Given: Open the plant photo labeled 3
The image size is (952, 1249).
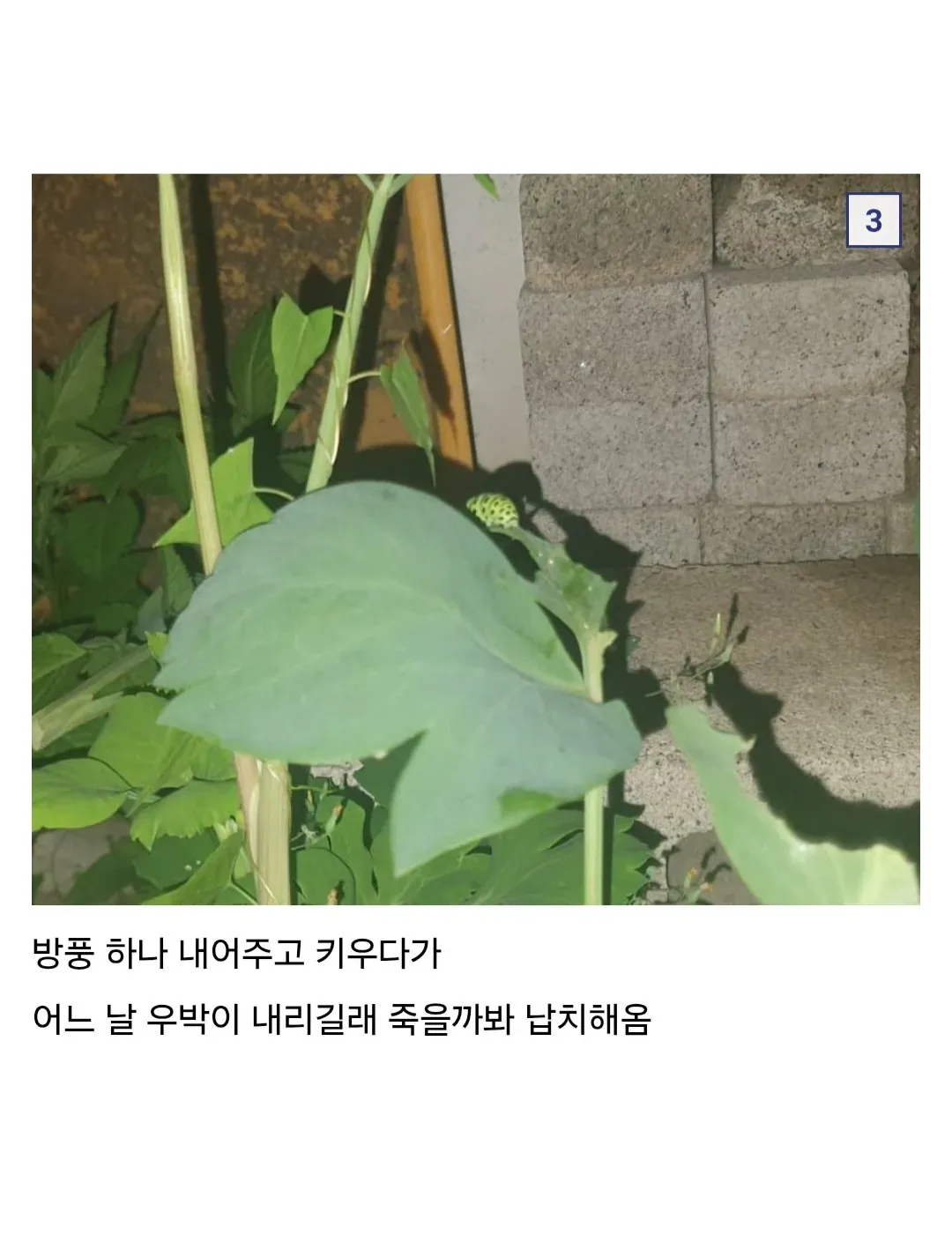Looking at the screenshot, I should click(476, 539).
